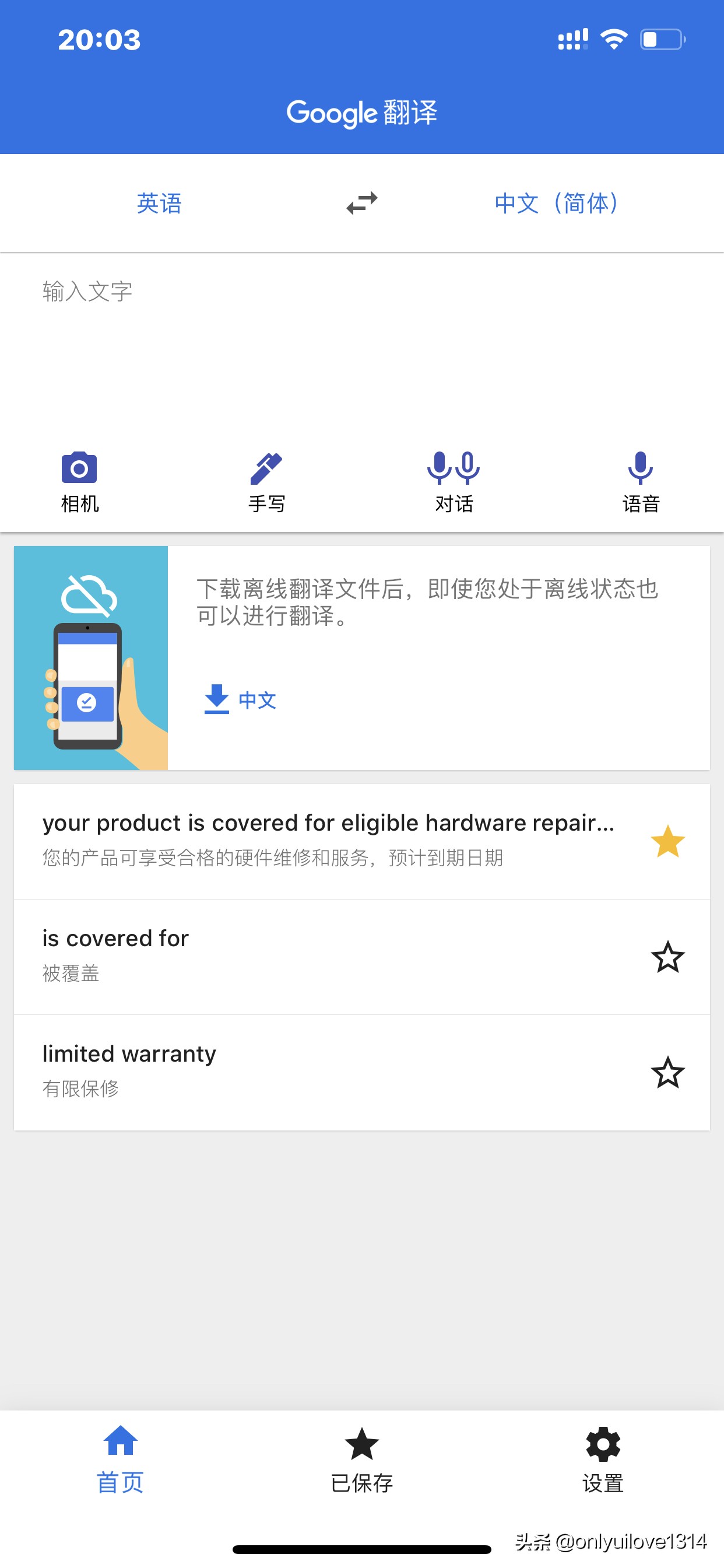Swap the source and target languages
The height and width of the screenshot is (1568, 724).
(x=362, y=204)
